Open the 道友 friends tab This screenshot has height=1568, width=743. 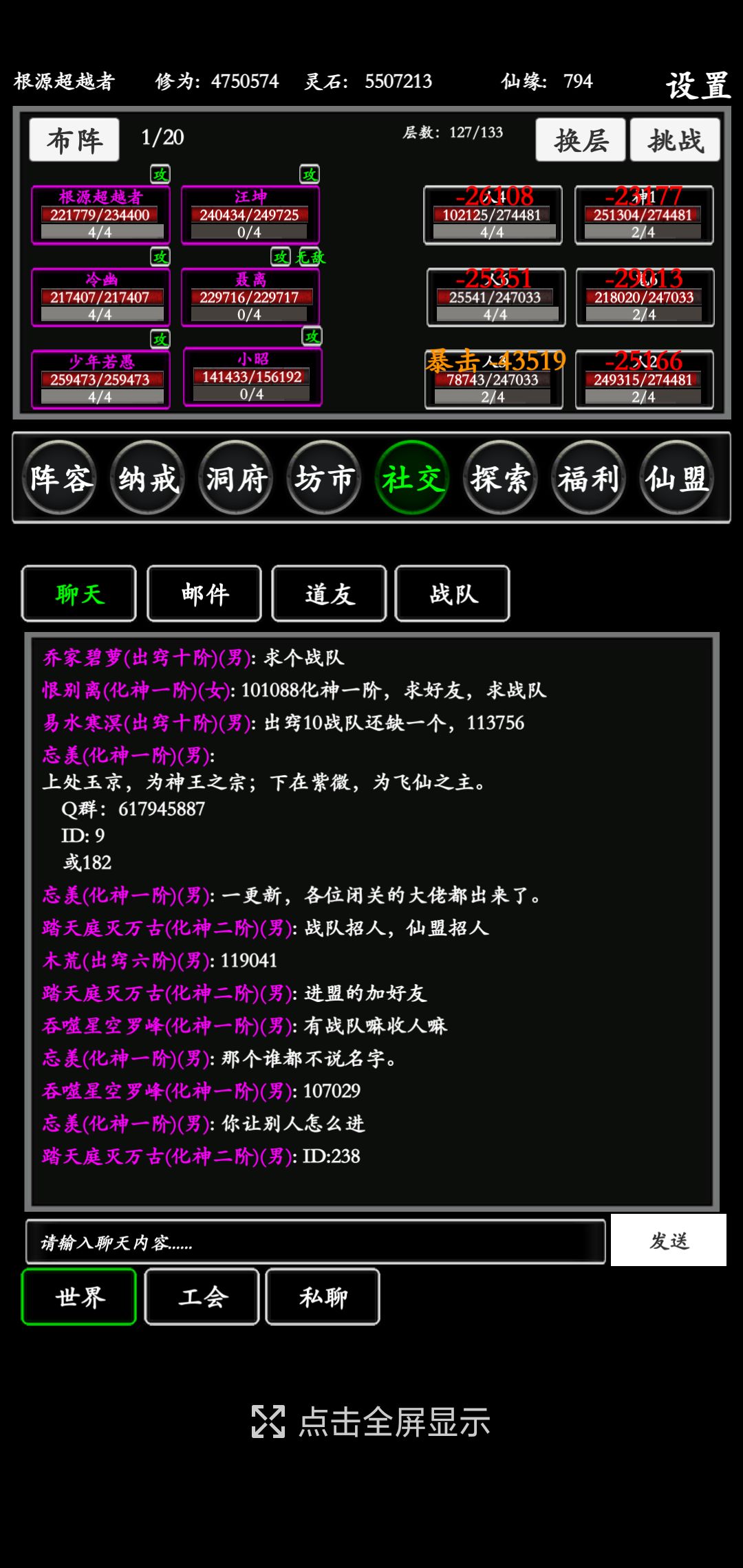[329, 594]
